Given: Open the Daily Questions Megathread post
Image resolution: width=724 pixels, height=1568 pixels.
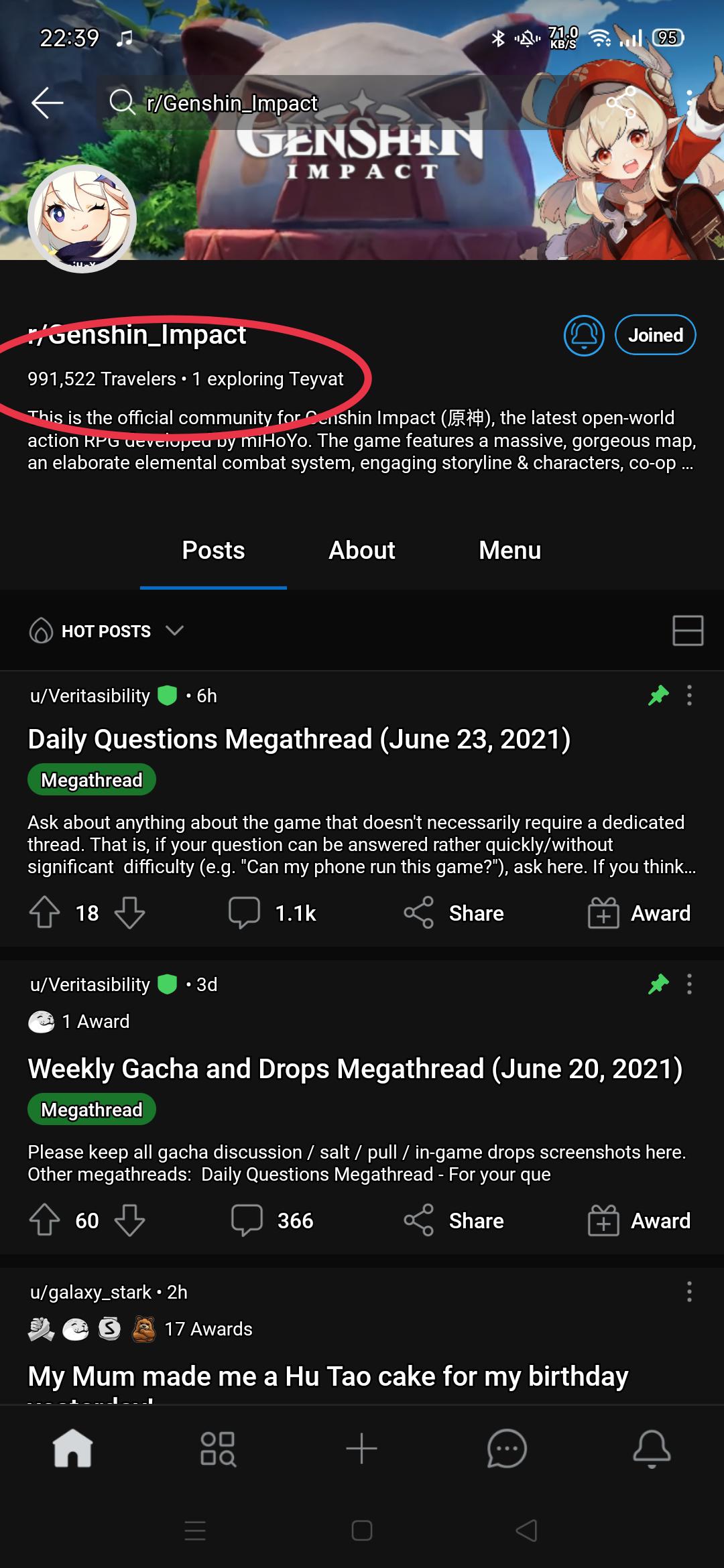Looking at the screenshot, I should click(299, 739).
